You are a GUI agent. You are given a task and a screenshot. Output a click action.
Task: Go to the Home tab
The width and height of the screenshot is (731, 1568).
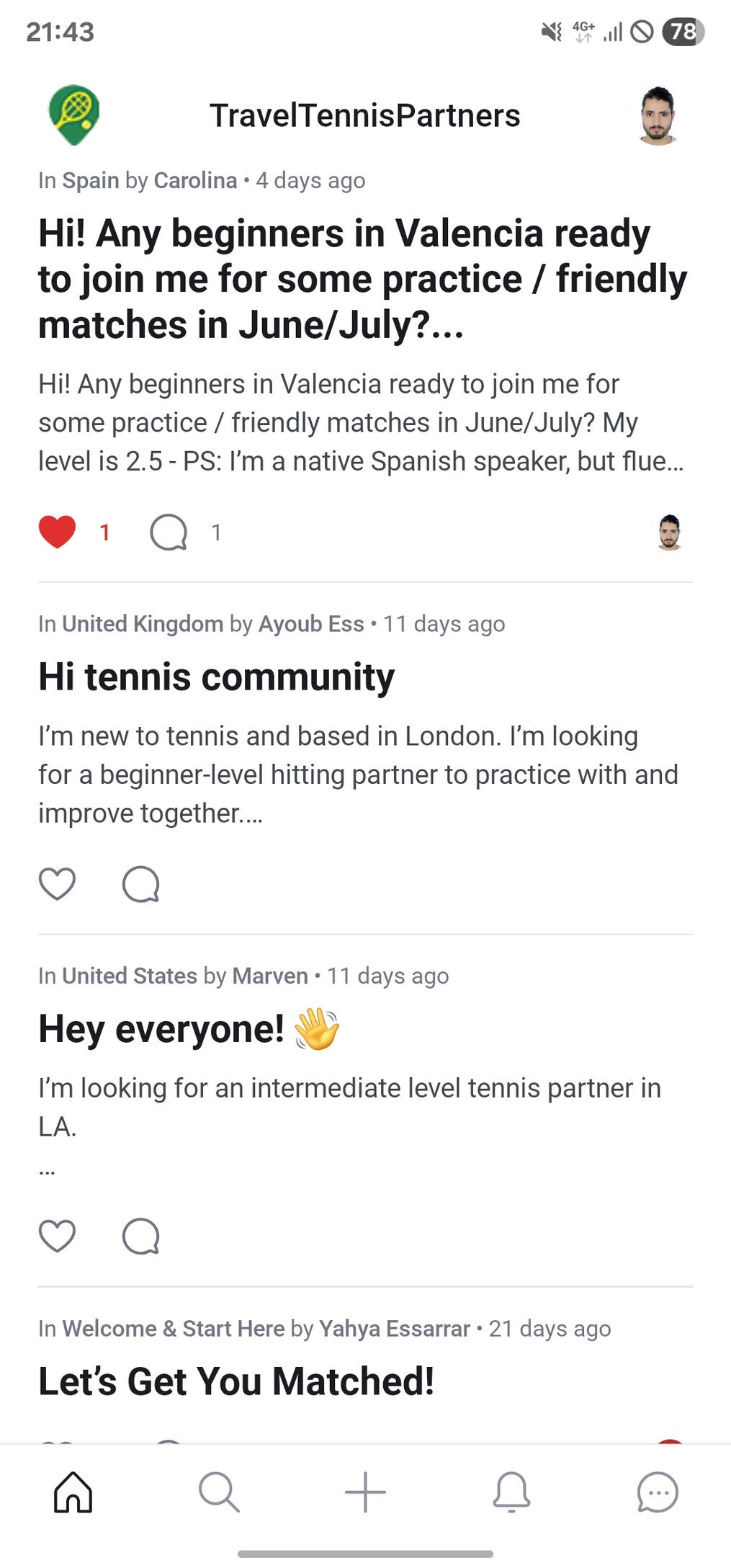73,1492
